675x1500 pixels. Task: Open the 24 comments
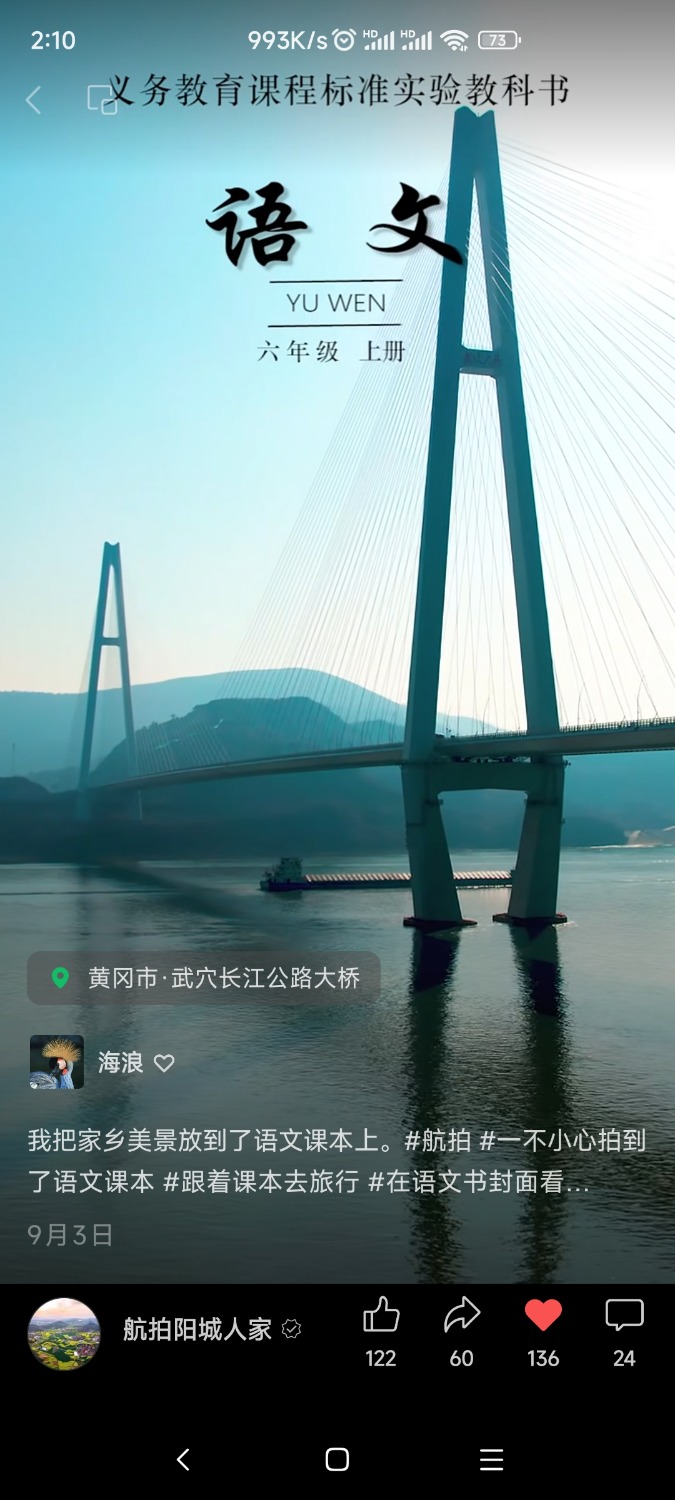click(x=624, y=1316)
